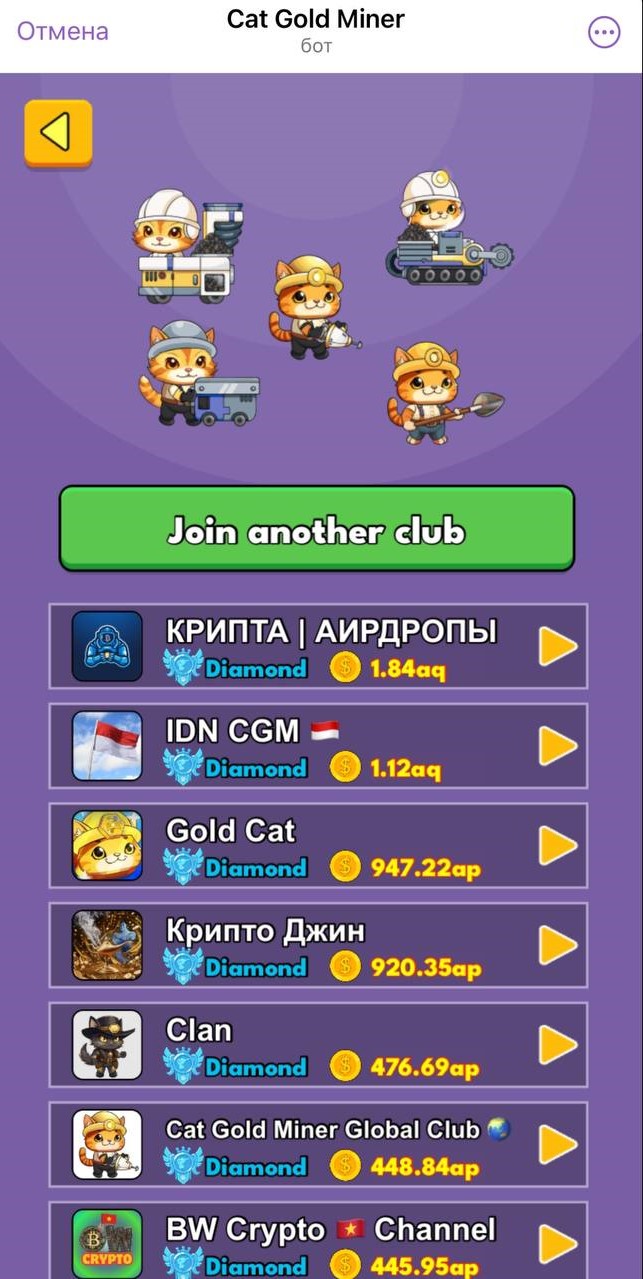Open Cat Gold Miner Global Club

tap(318, 1145)
